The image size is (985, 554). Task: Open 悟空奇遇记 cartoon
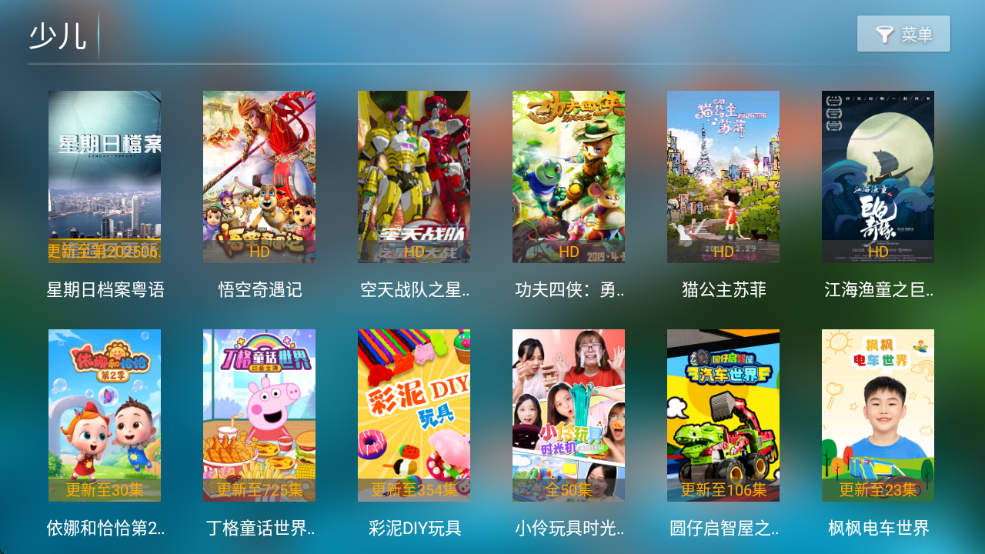259,177
